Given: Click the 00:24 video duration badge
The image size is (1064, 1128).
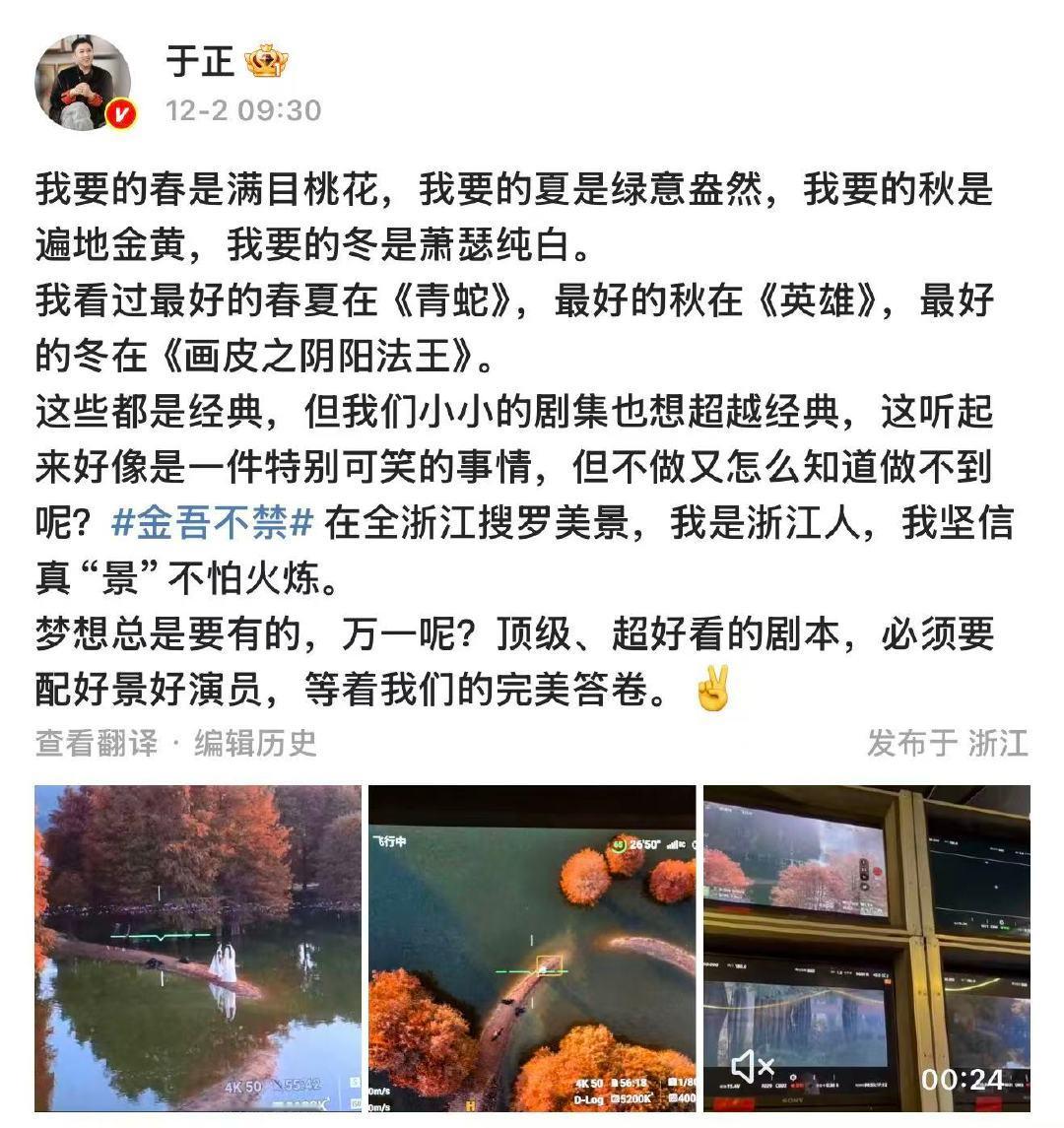Looking at the screenshot, I should (x=962, y=1080).
